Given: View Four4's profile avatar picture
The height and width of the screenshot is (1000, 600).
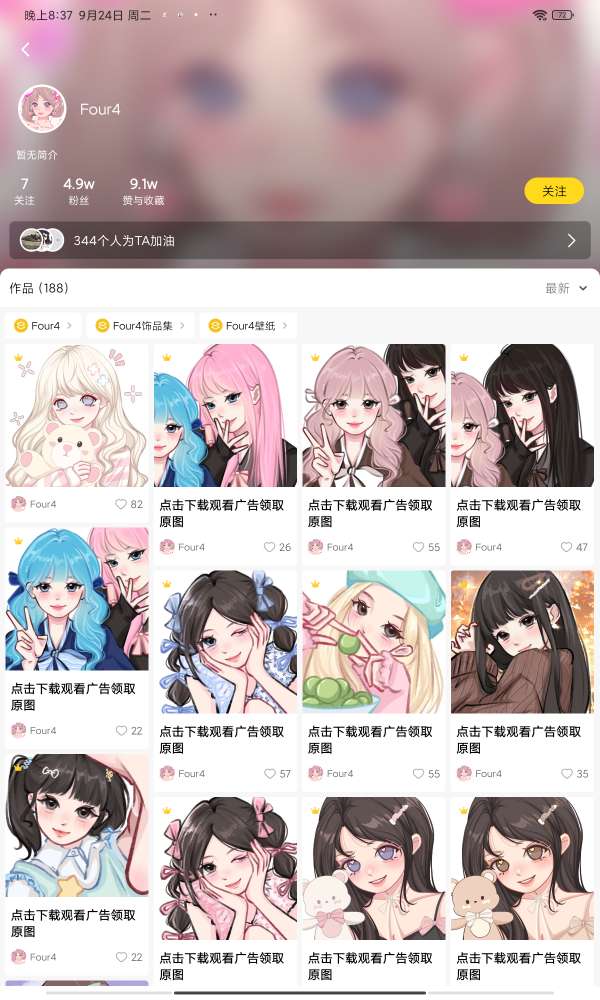Looking at the screenshot, I should point(42,109).
